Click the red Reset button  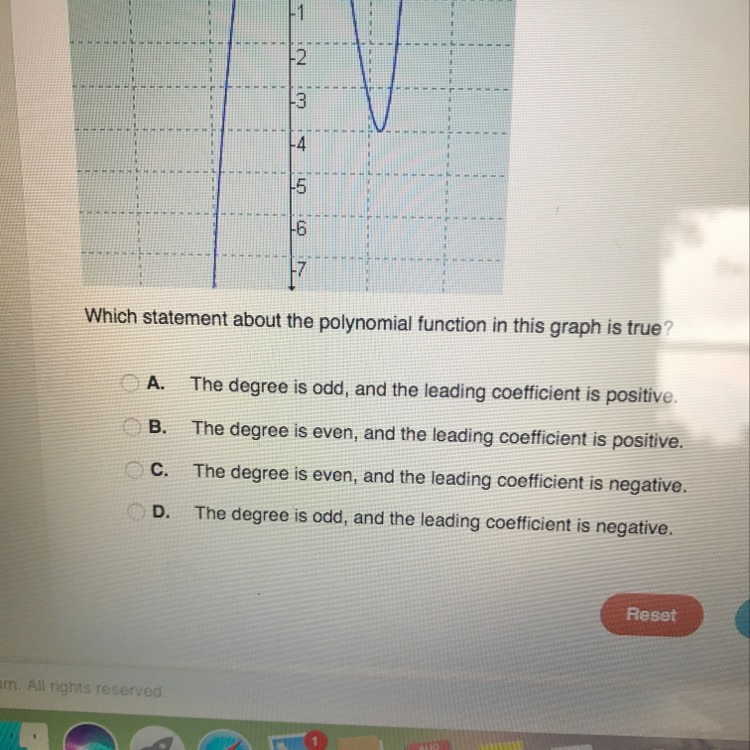[651, 615]
